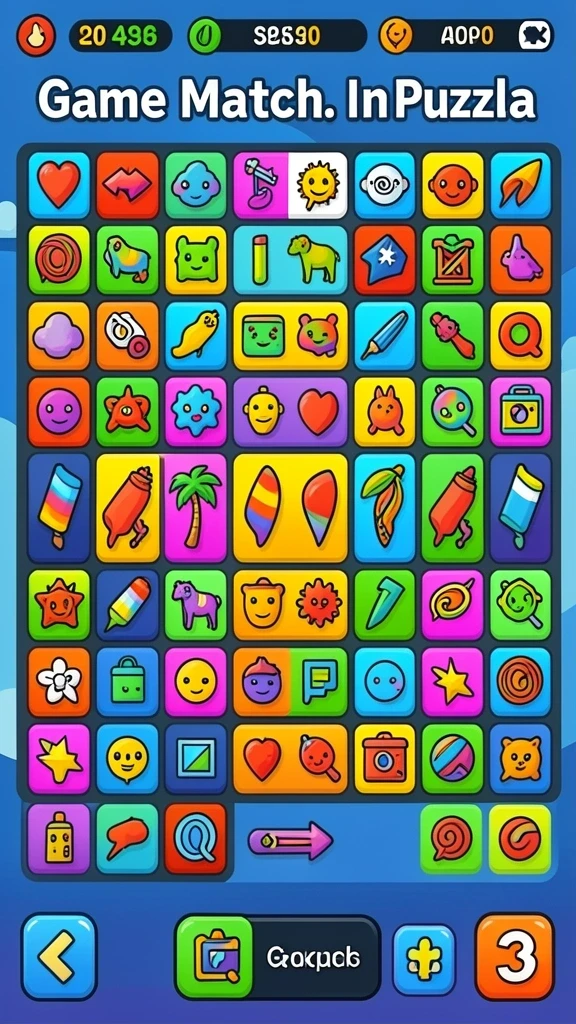The image size is (576, 1024).
Task: Select the palm tree tile
Action: coord(195,507)
